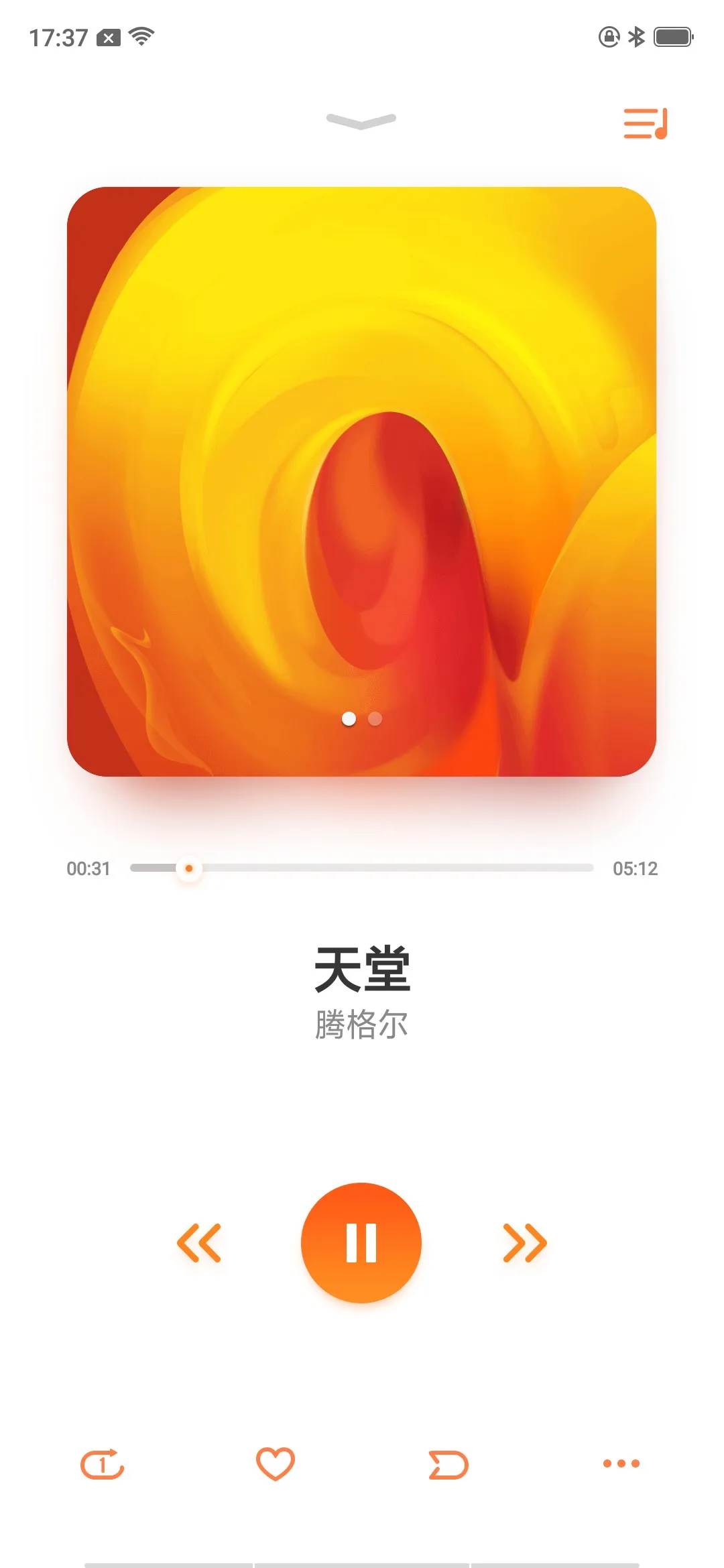Change the repeat-one playback mode
Viewport: 724px width, 1568px height.
point(103,1464)
